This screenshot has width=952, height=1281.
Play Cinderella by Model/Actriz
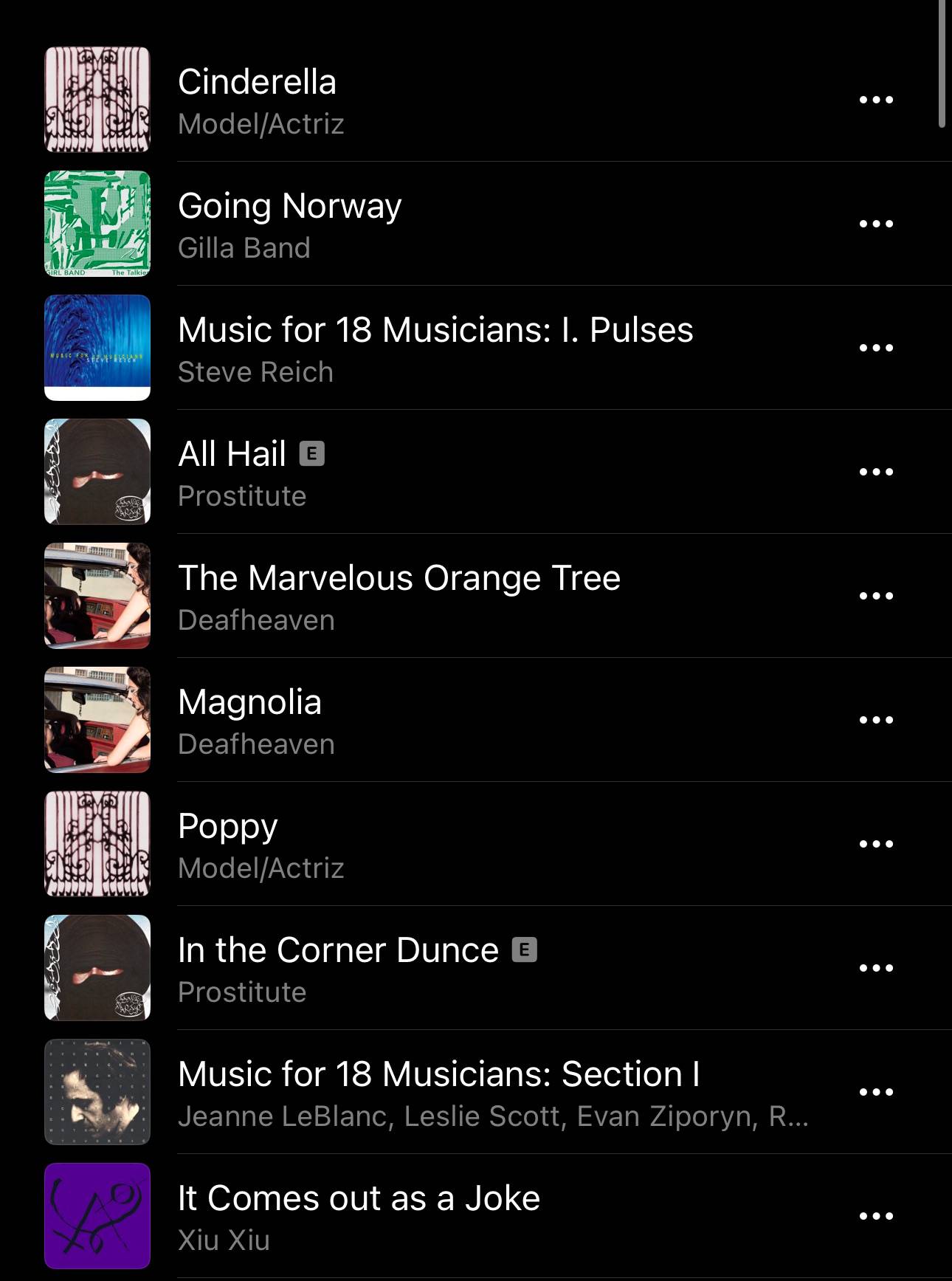click(x=476, y=100)
